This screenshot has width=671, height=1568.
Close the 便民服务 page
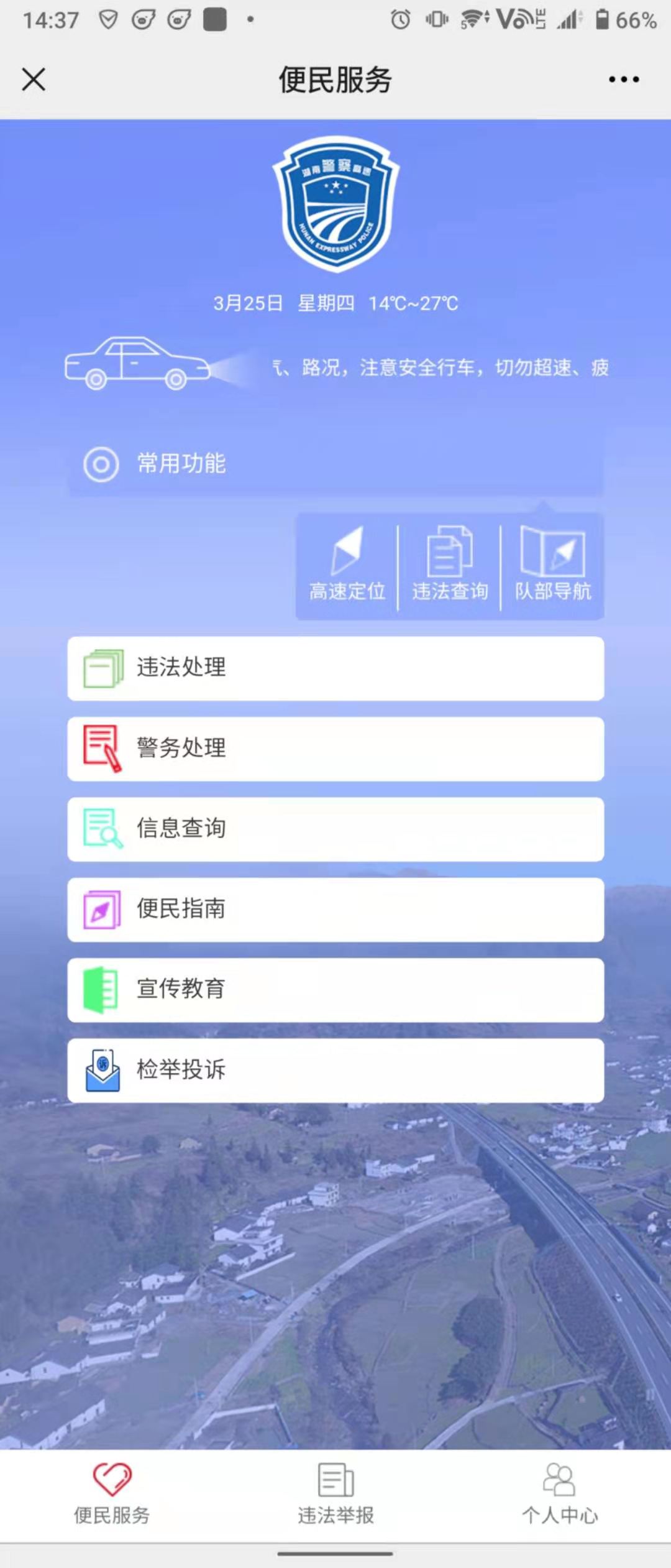[x=34, y=80]
